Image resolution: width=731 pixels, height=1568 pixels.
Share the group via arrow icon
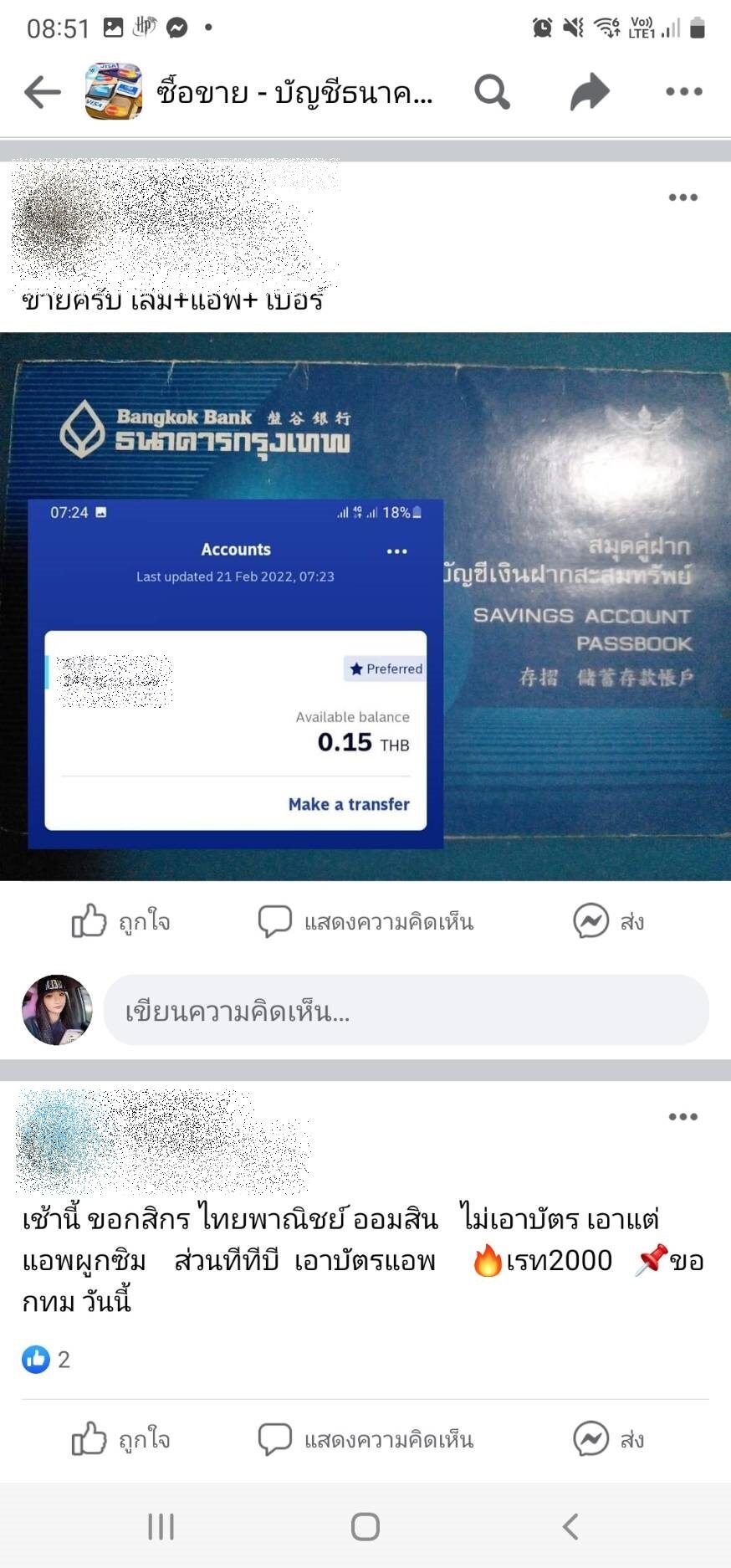(590, 92)
